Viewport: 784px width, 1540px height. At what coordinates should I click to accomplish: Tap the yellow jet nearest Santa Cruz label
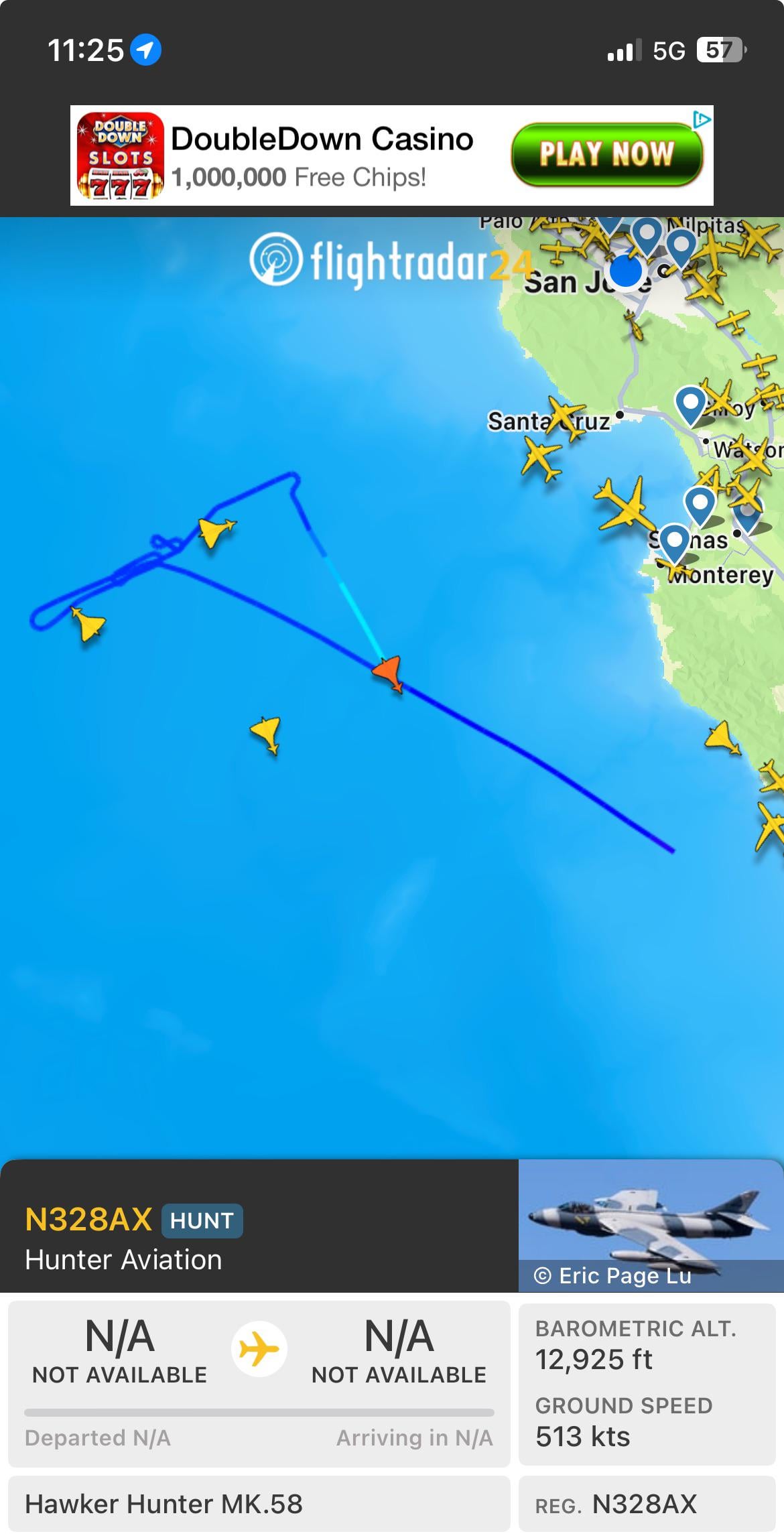566,417
